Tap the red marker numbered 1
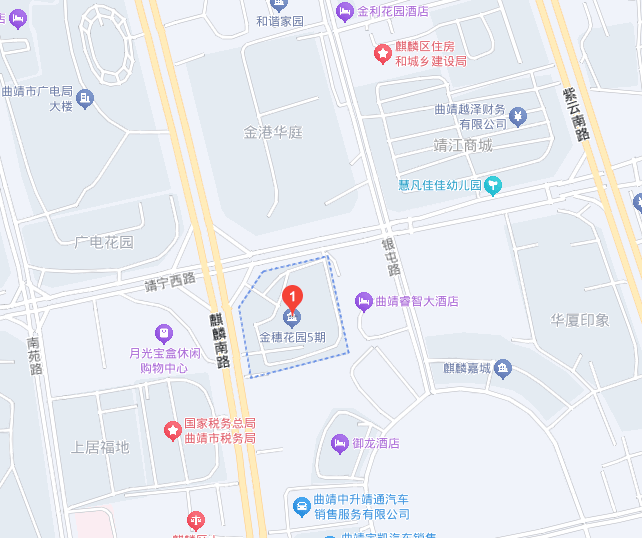642x538 pixels. pos(292,297)
